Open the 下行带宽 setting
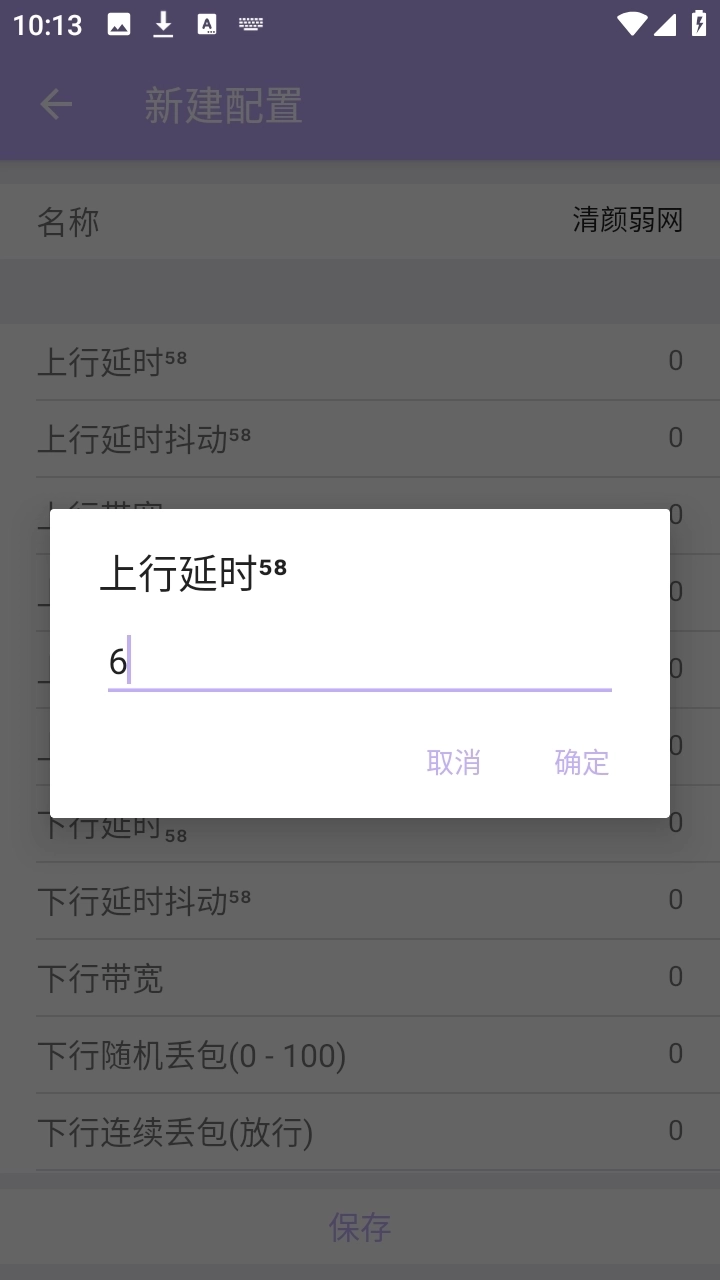 point(360,978)
